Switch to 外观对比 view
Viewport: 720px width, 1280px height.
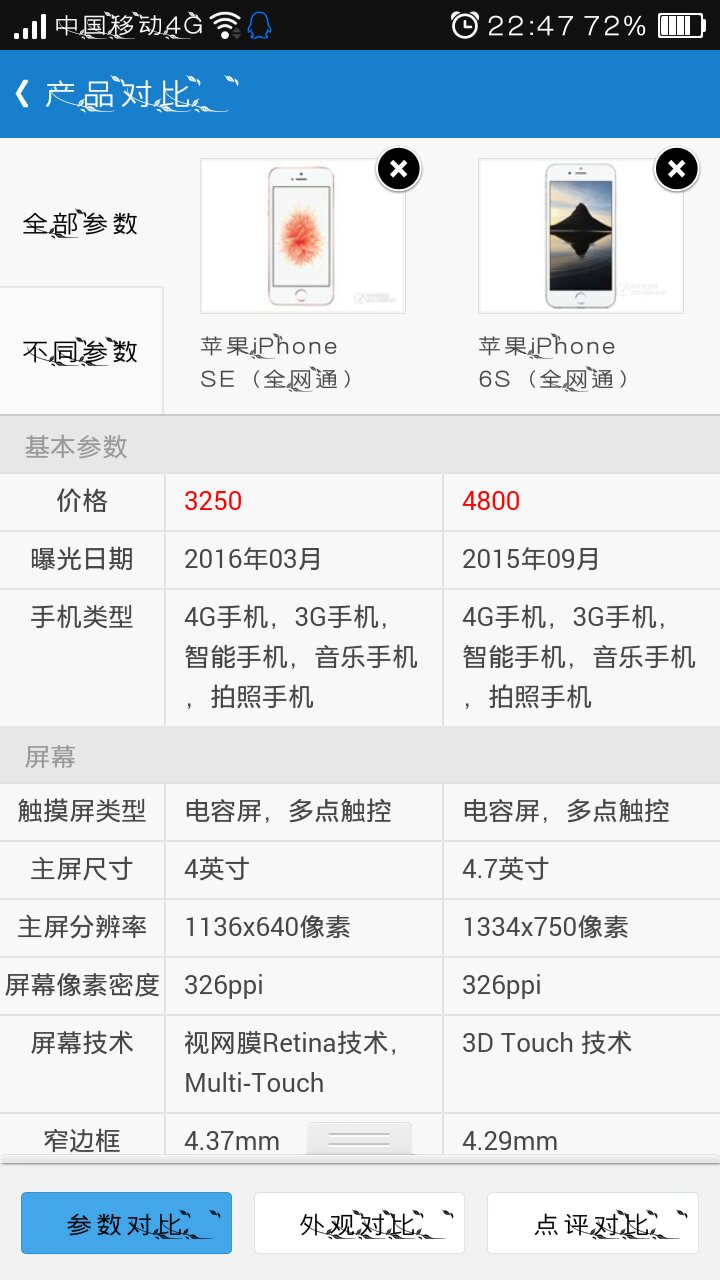click(359, 1223)
